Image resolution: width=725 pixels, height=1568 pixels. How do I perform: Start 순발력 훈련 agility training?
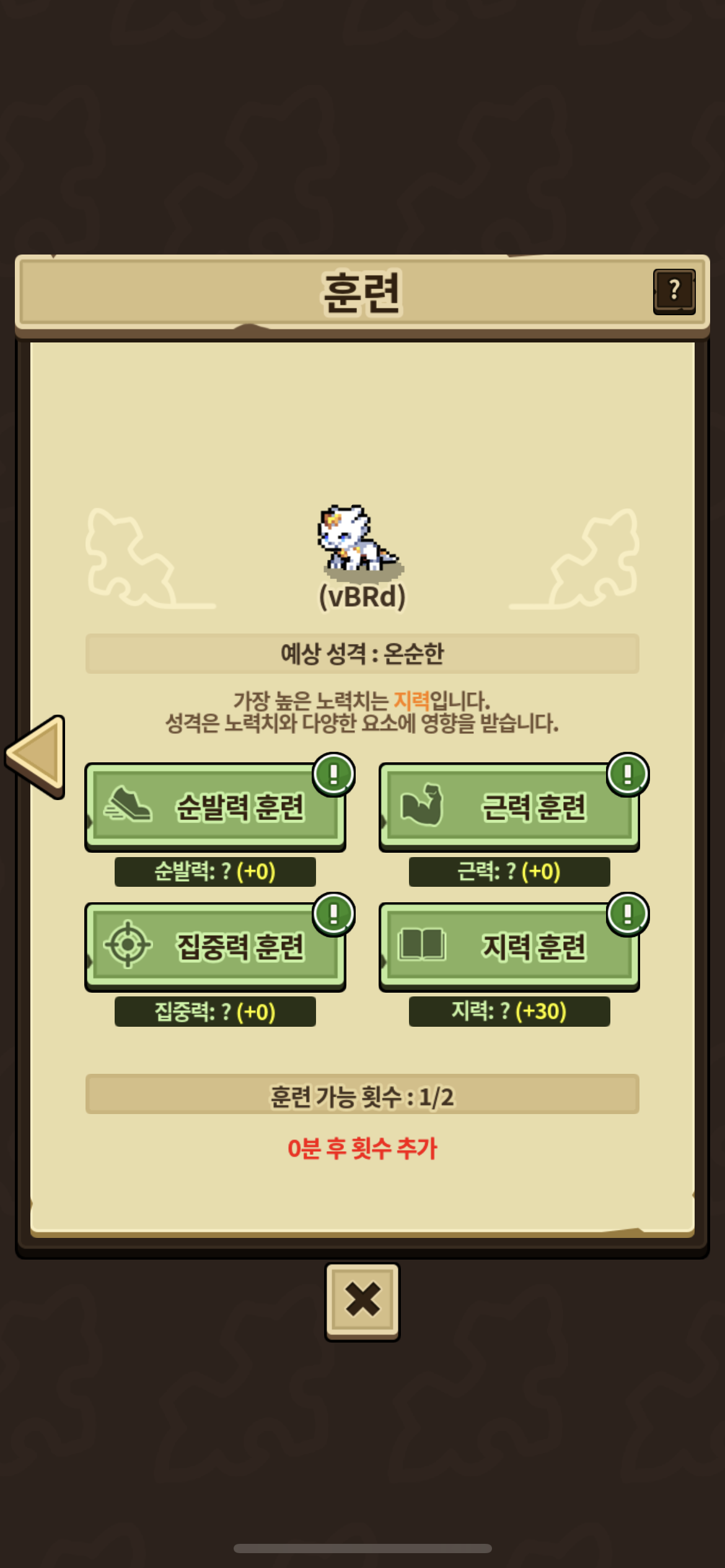click(x=215, y=806)
